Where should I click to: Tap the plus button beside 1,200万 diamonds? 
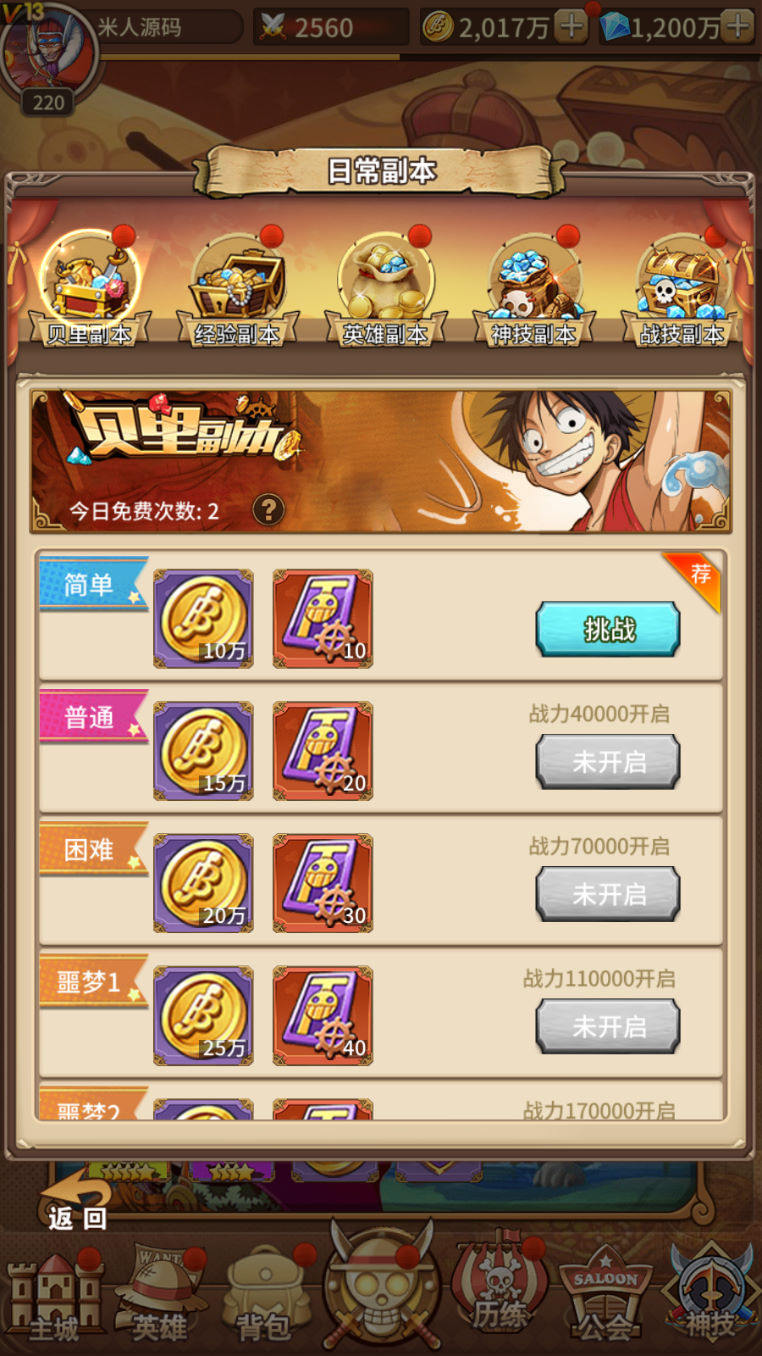point(737,27)
